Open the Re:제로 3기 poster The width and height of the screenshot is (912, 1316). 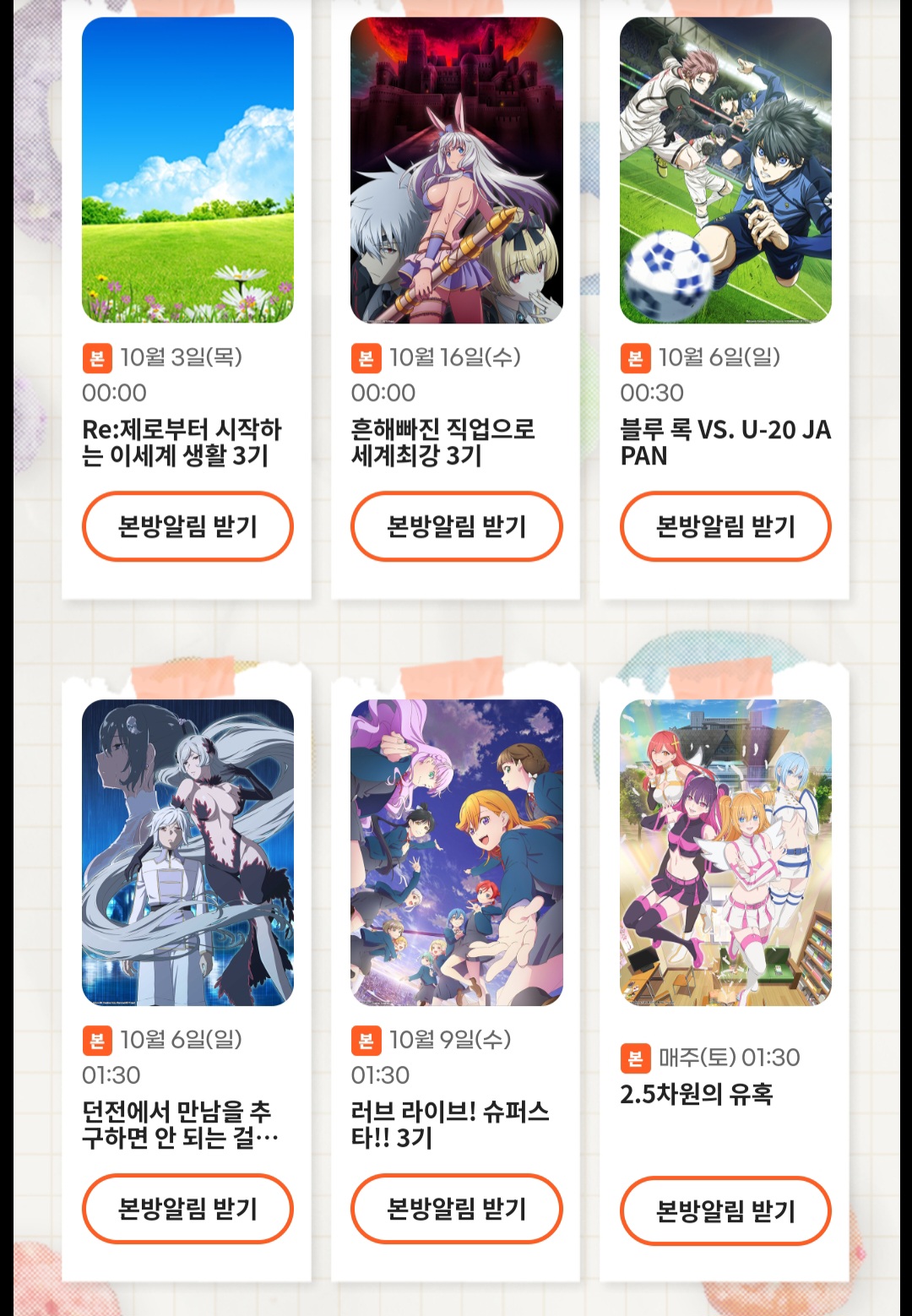[187, 170]
